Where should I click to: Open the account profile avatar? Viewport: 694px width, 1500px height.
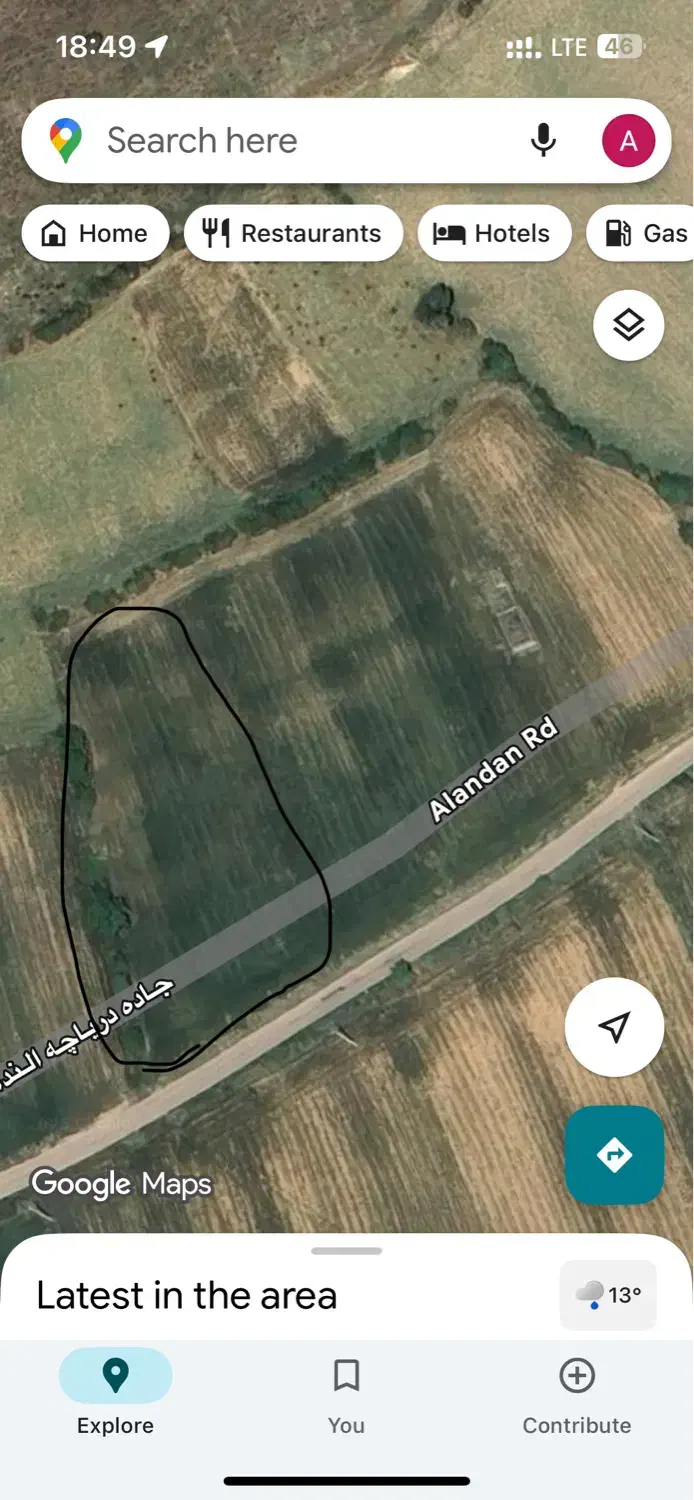[x=628, y=141]
